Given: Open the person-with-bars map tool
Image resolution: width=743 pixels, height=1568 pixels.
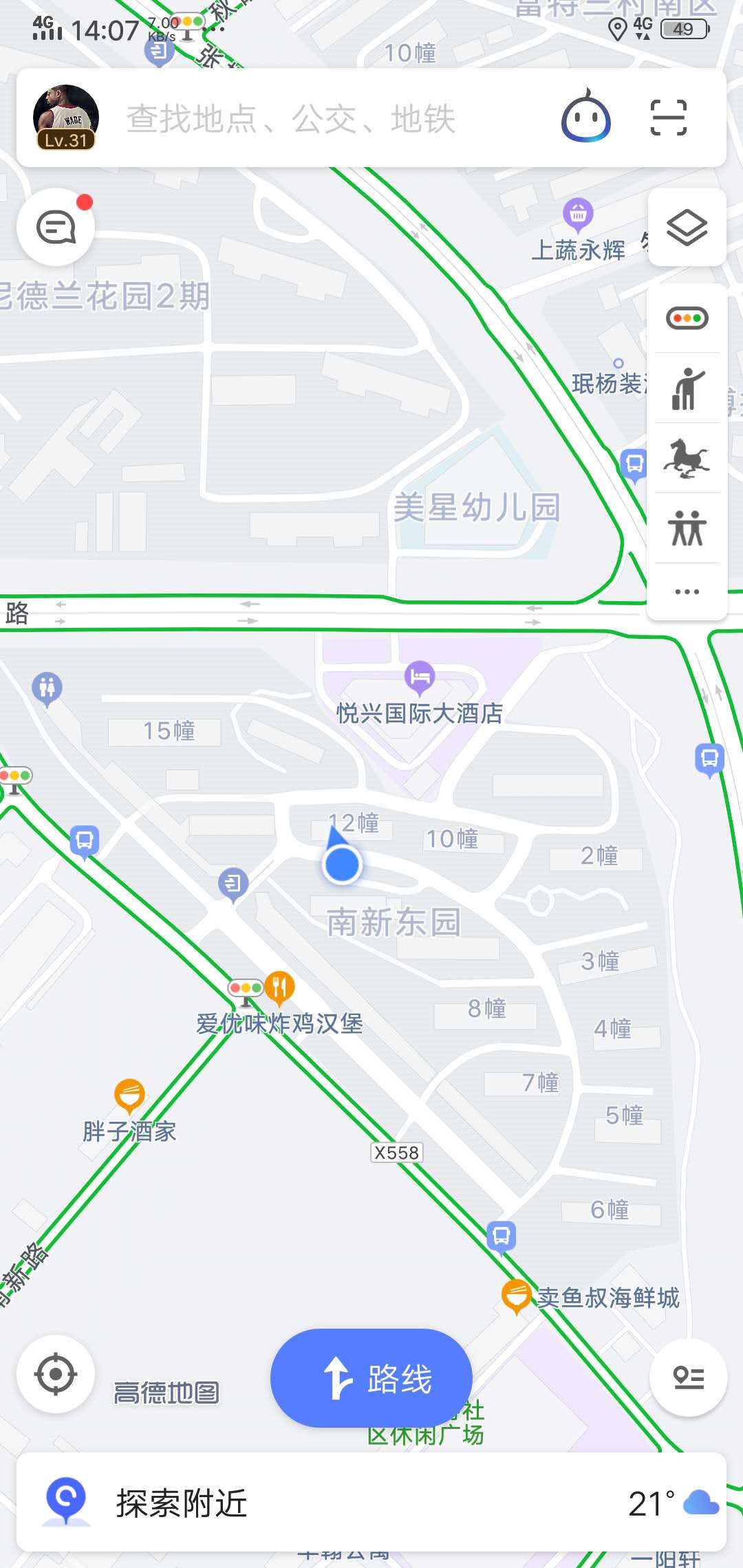Looking at the screenshot, I should point(687,389).
